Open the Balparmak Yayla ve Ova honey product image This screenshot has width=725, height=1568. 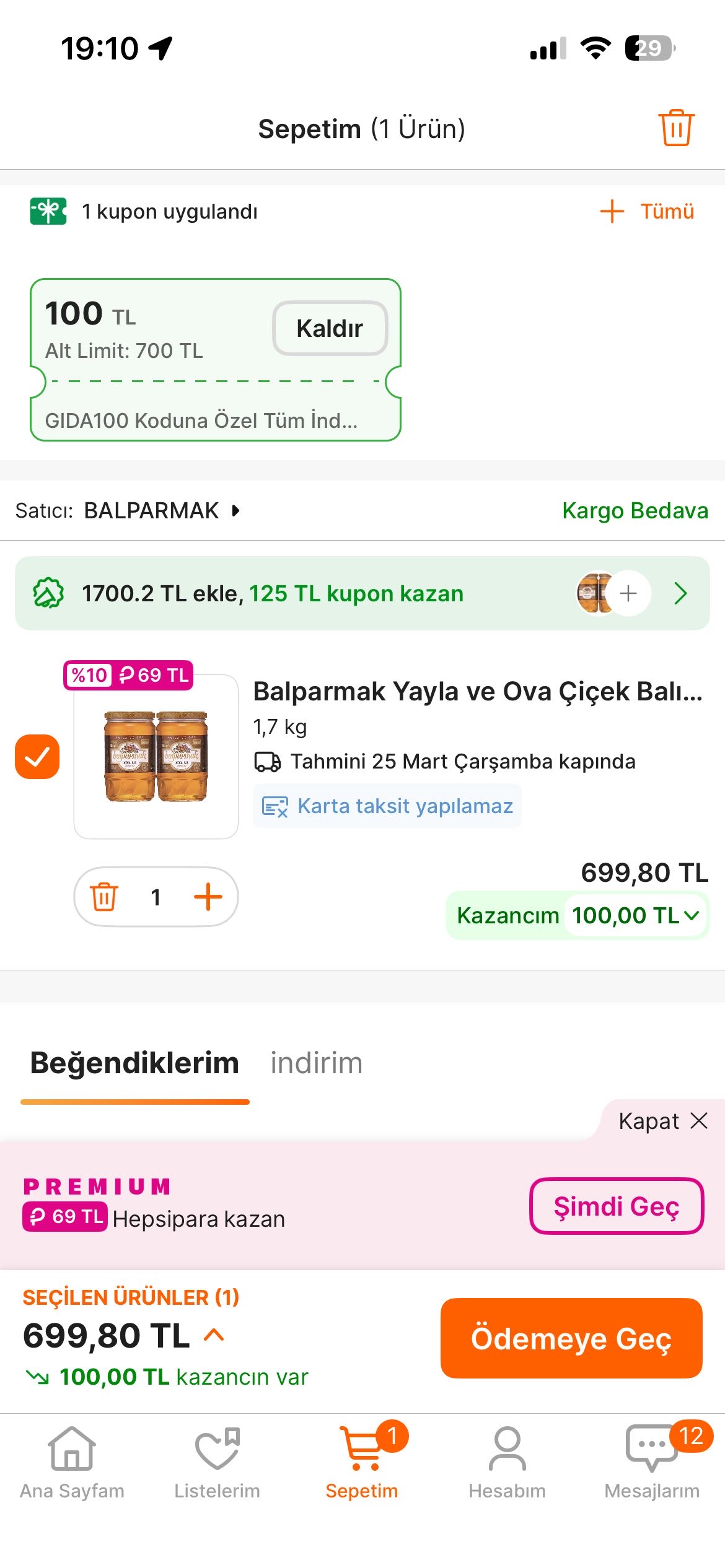click(156, 756)
